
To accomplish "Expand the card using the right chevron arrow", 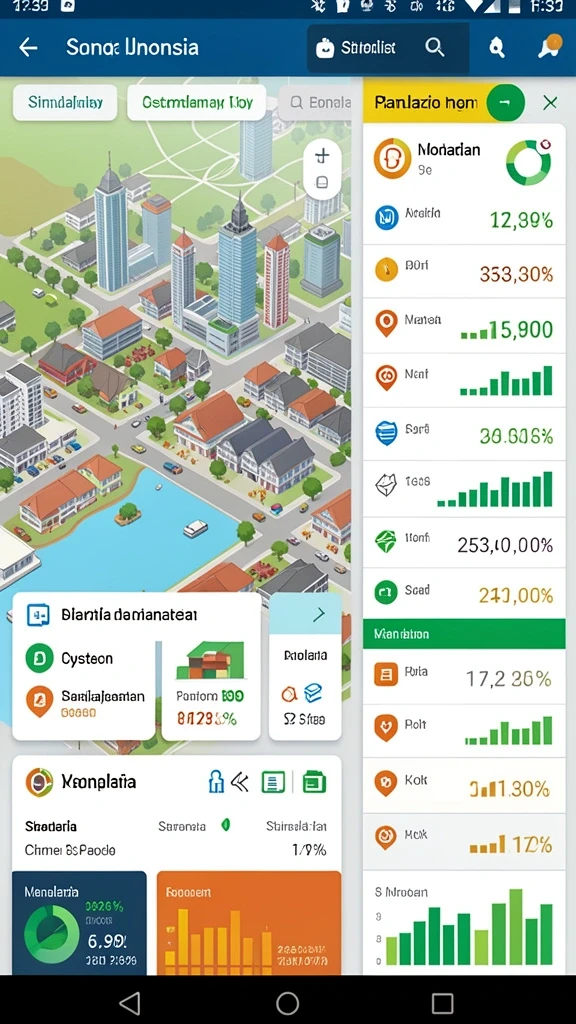I will click(319, 614).
